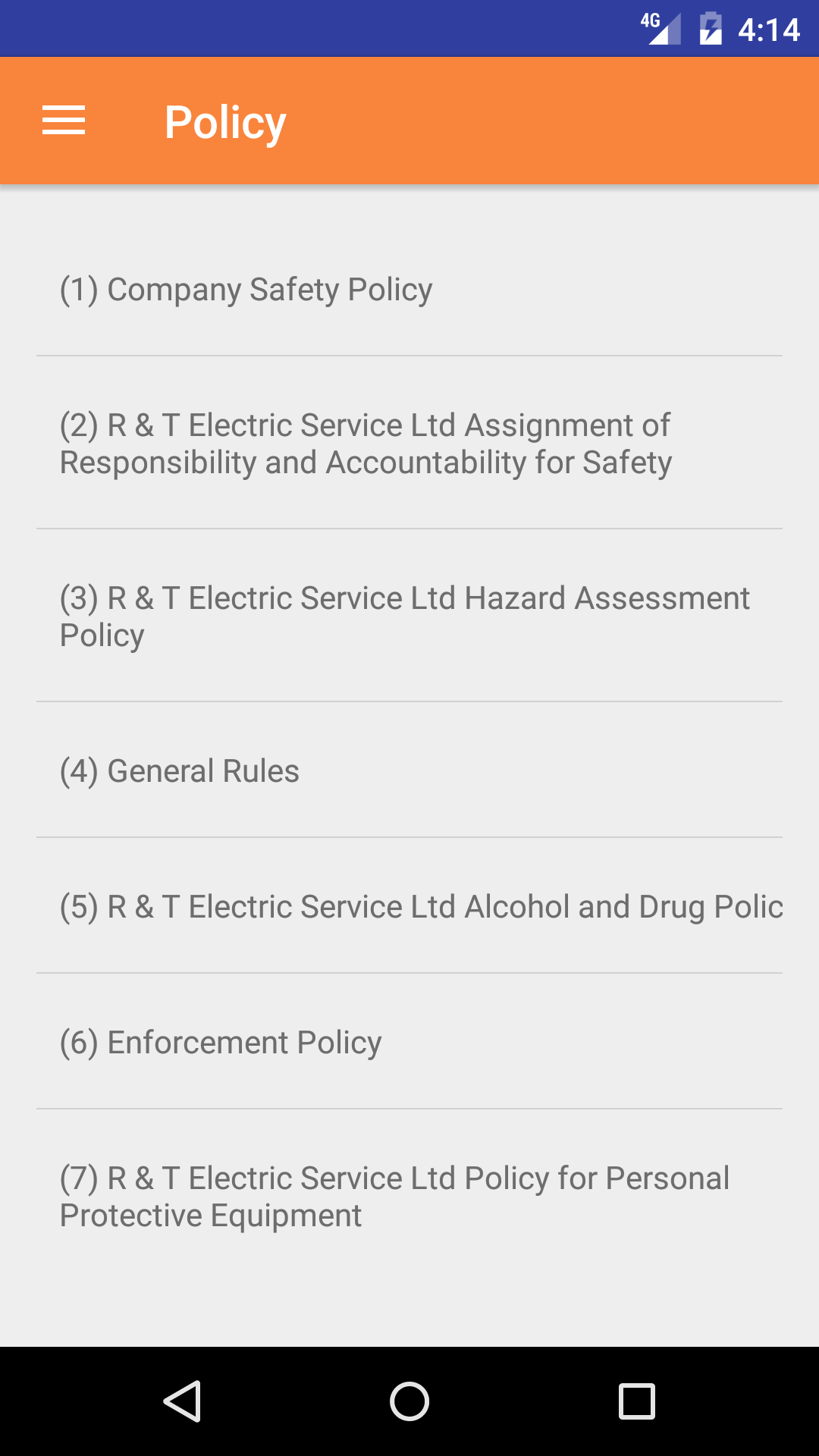Go back using the system back button
819x1456 pixels.
pos(182,1401)
